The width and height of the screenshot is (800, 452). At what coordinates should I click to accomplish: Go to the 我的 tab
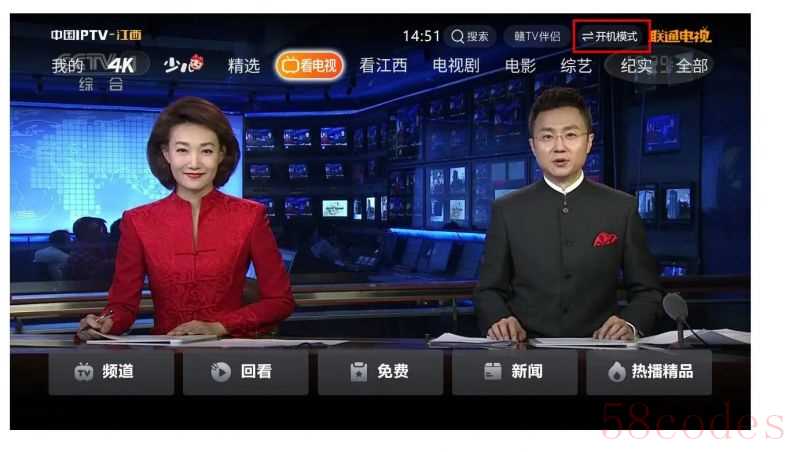click(68, 66)
